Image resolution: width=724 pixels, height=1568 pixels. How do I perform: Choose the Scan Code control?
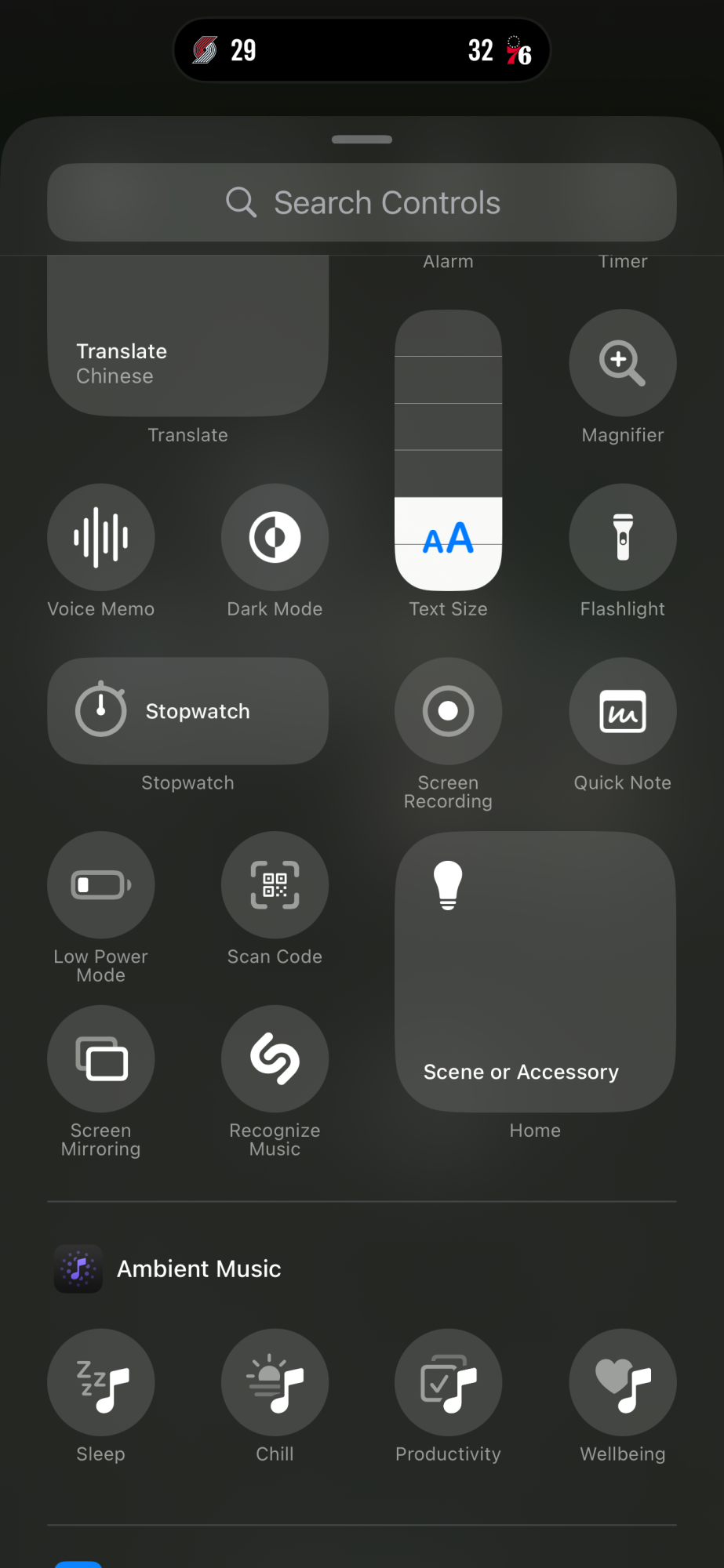click(x=275, y=885)
